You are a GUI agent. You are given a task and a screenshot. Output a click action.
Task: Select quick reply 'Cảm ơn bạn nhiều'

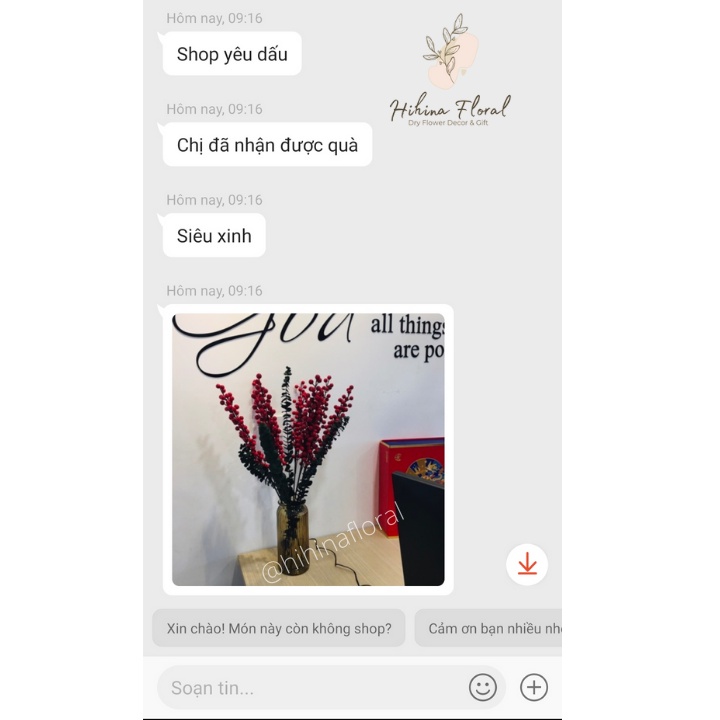coord(488,628)
